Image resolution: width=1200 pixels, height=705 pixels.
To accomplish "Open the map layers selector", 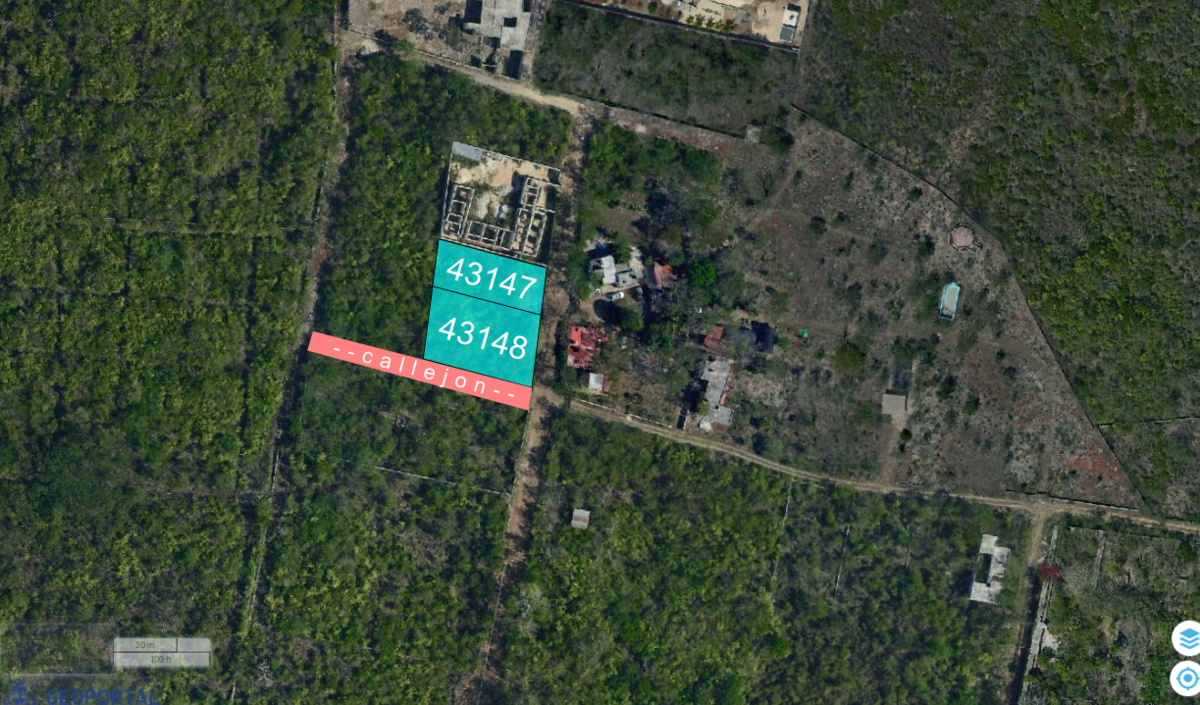I will (x=1187, y=637).
